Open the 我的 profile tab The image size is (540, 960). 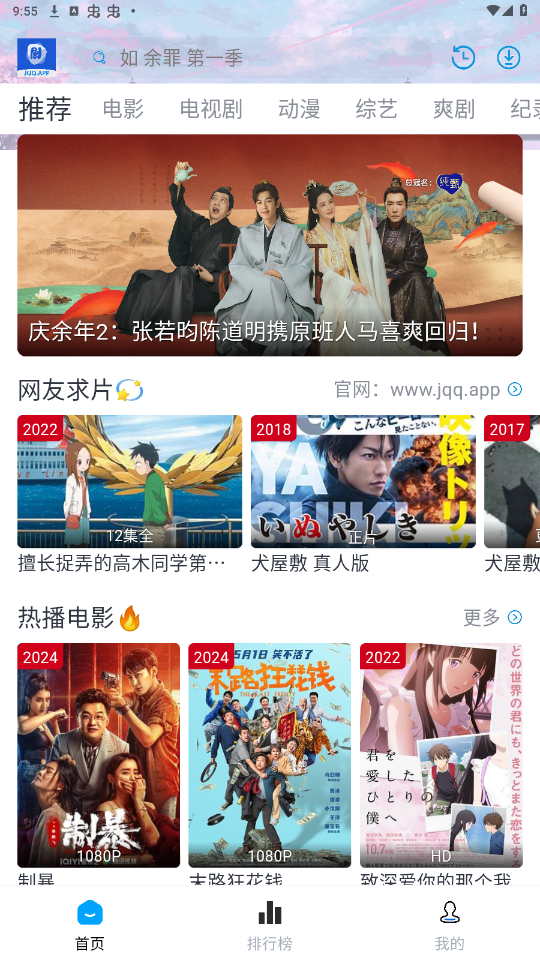pos(449,926)
